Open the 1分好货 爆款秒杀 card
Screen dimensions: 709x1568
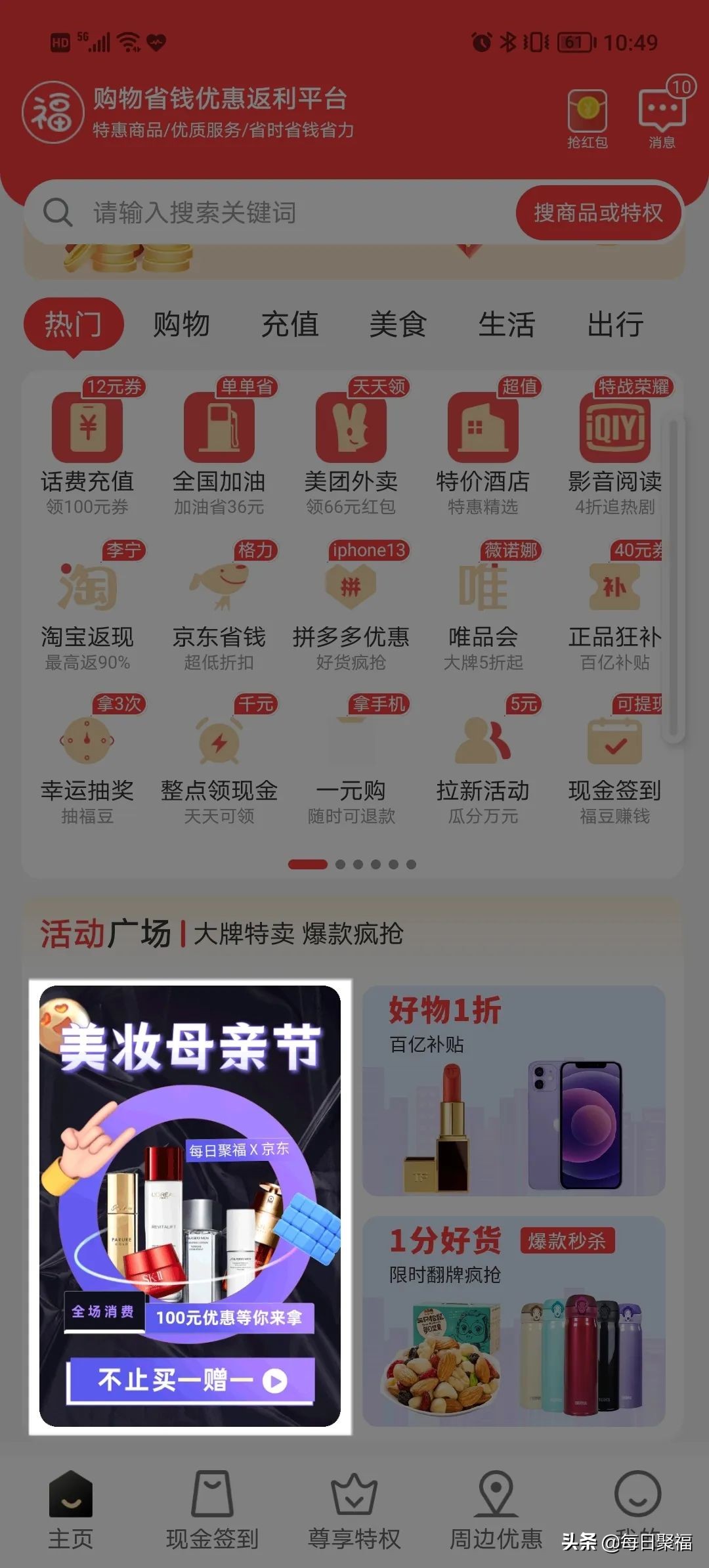tap(514, 1321)
